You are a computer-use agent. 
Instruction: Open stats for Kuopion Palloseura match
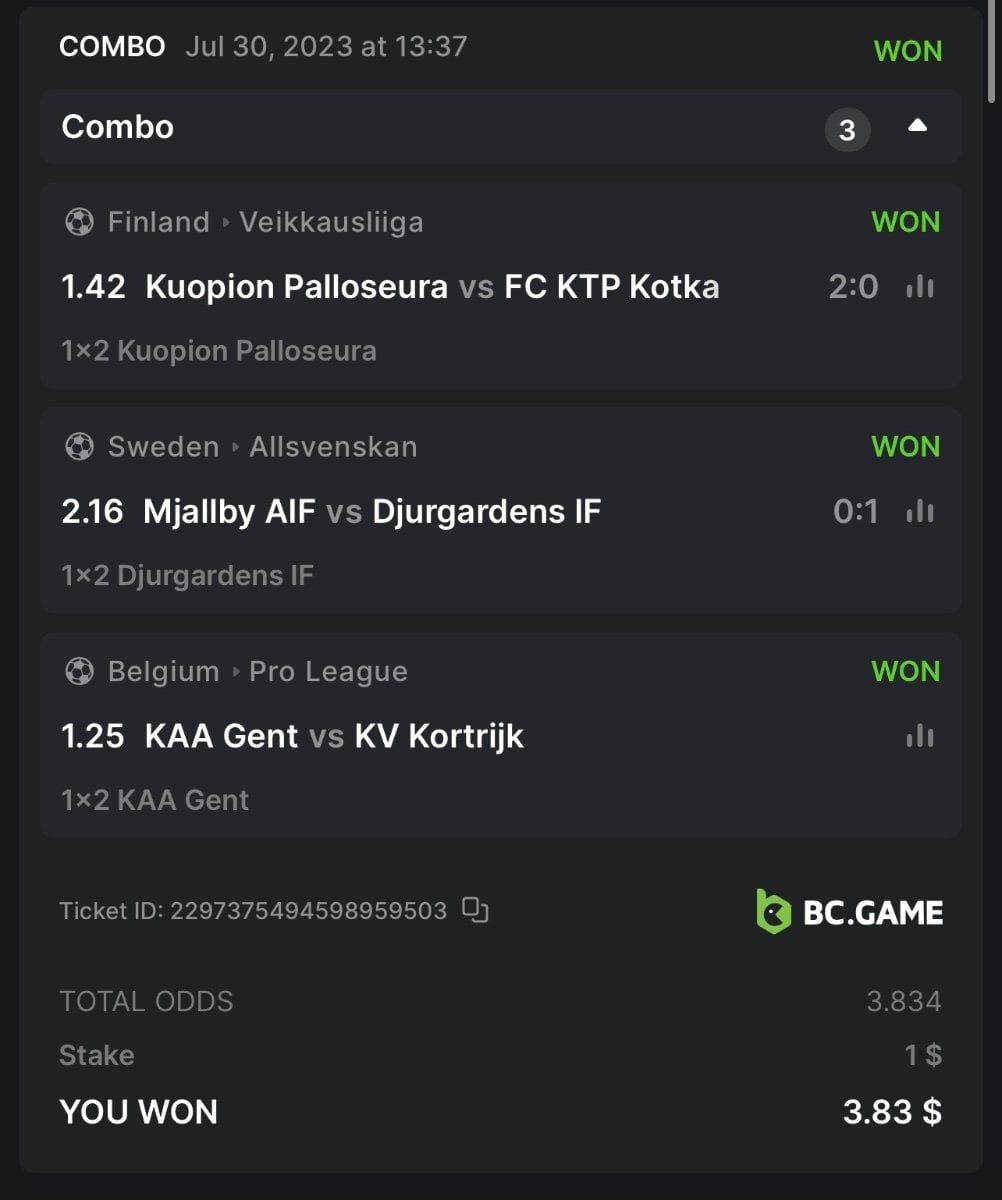tap(919, 287)
